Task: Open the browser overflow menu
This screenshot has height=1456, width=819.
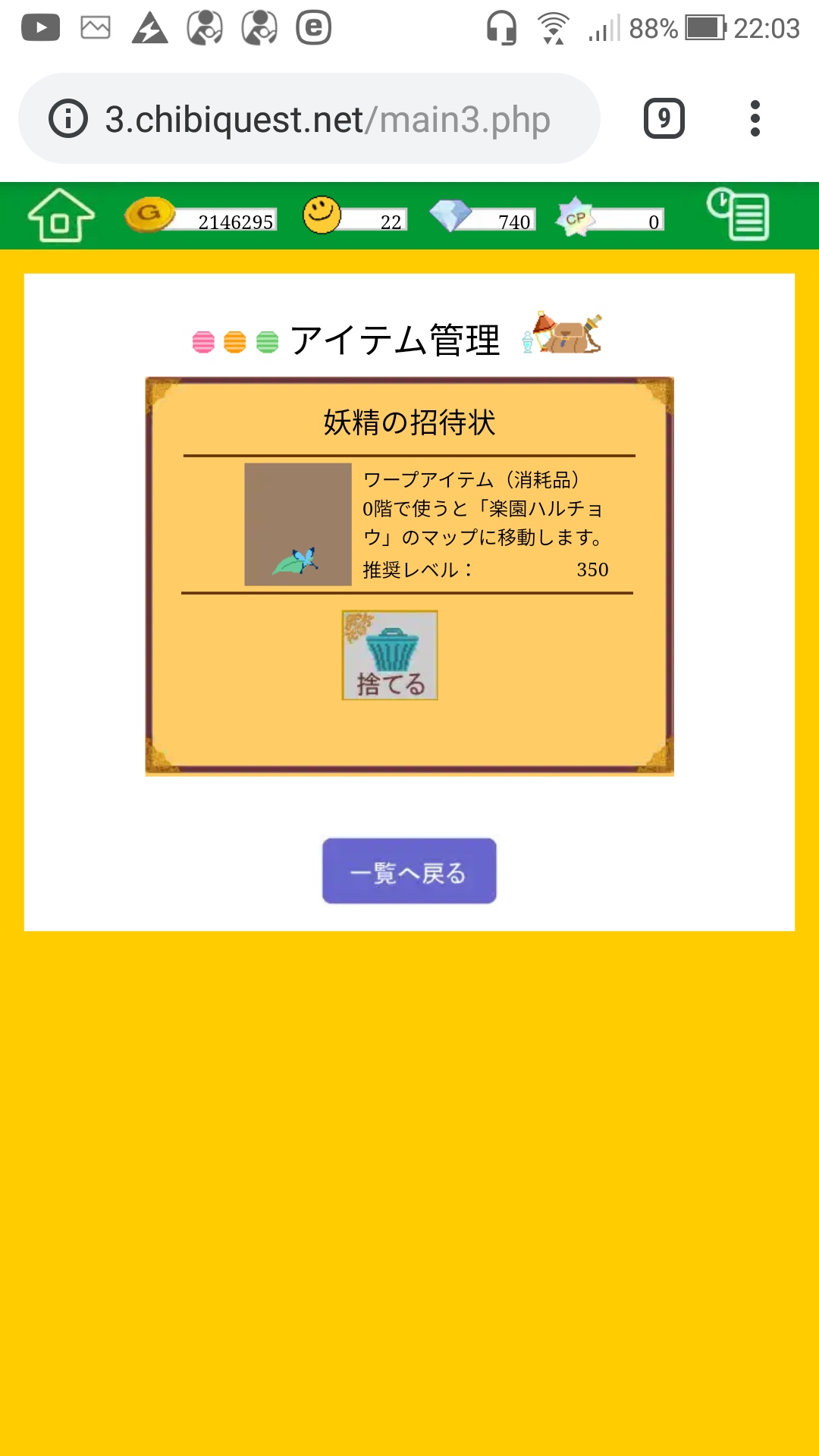Action: pyautogui.click(x=755, y=119)
